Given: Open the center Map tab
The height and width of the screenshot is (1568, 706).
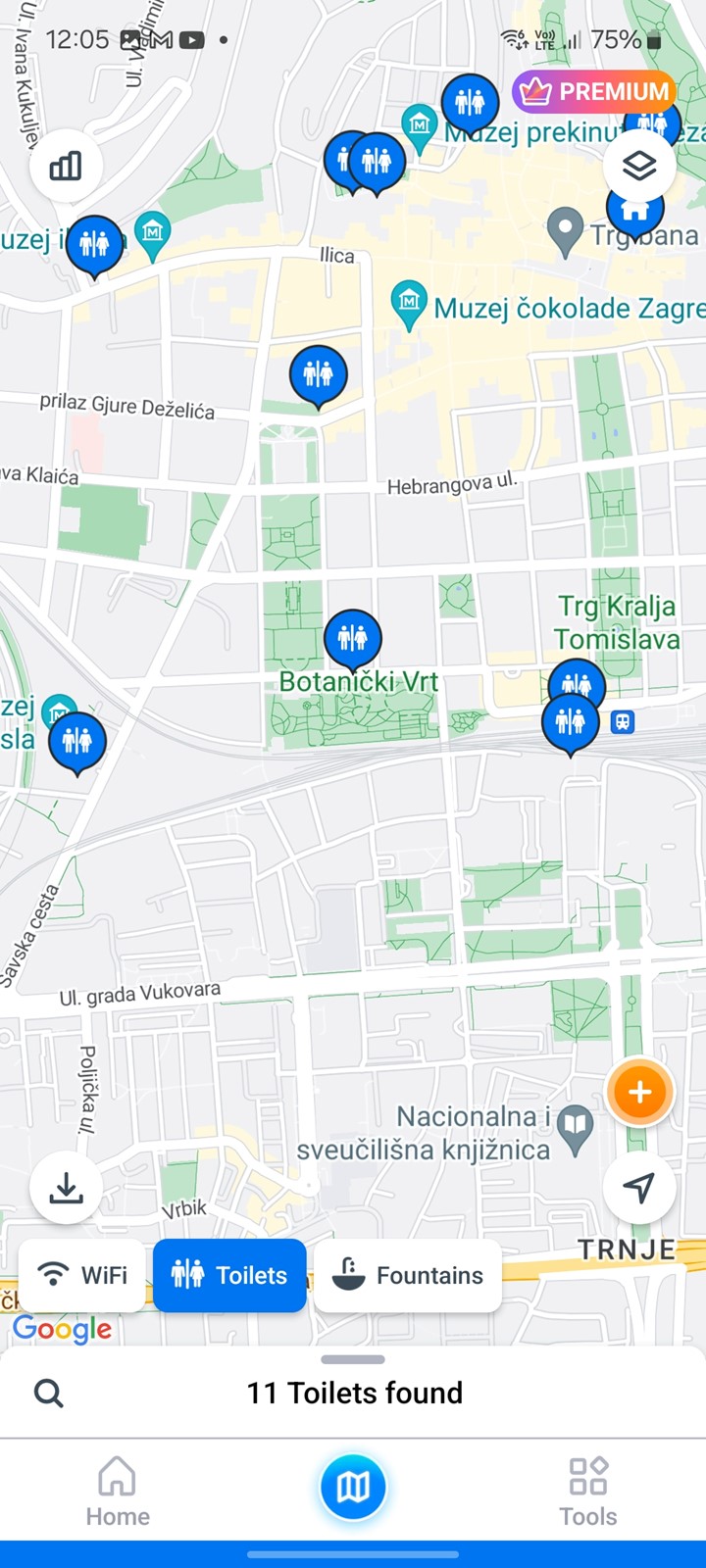Looking at the screenshot, I should [x=353, y=1488].
